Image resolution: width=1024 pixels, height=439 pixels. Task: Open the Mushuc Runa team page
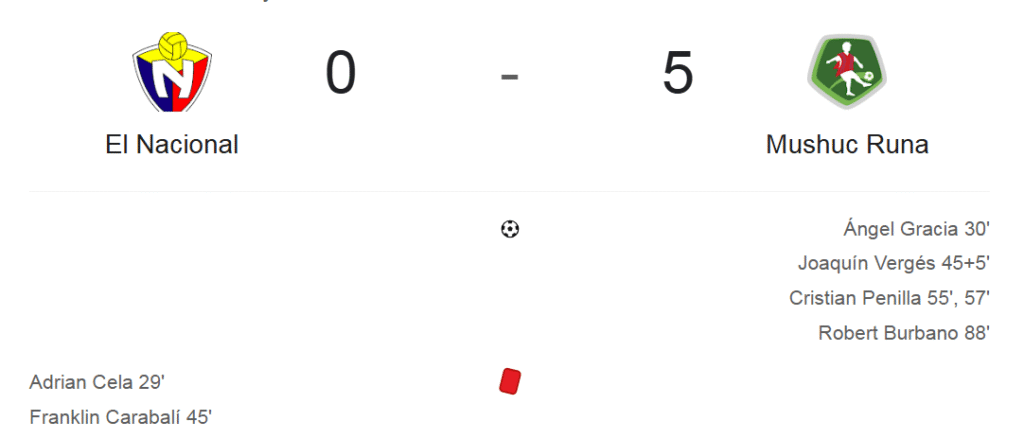pyautogui.click(x=846, y=144)
